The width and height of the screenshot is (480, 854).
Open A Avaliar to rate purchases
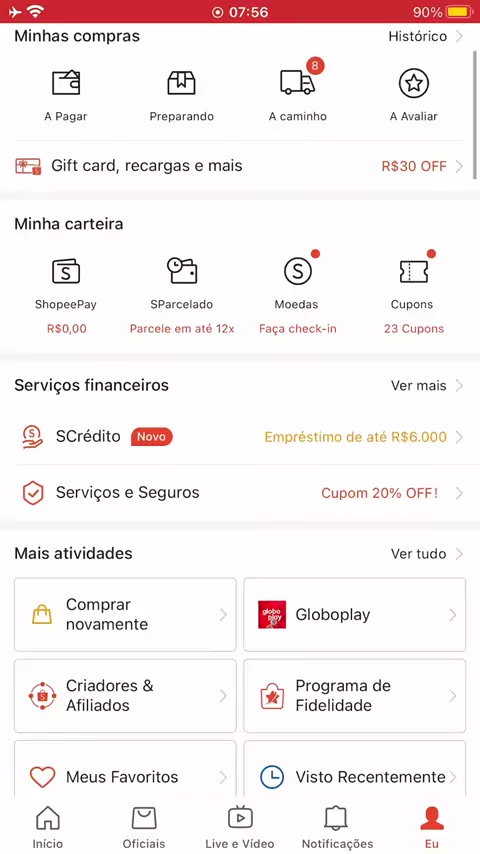(414, 95)
